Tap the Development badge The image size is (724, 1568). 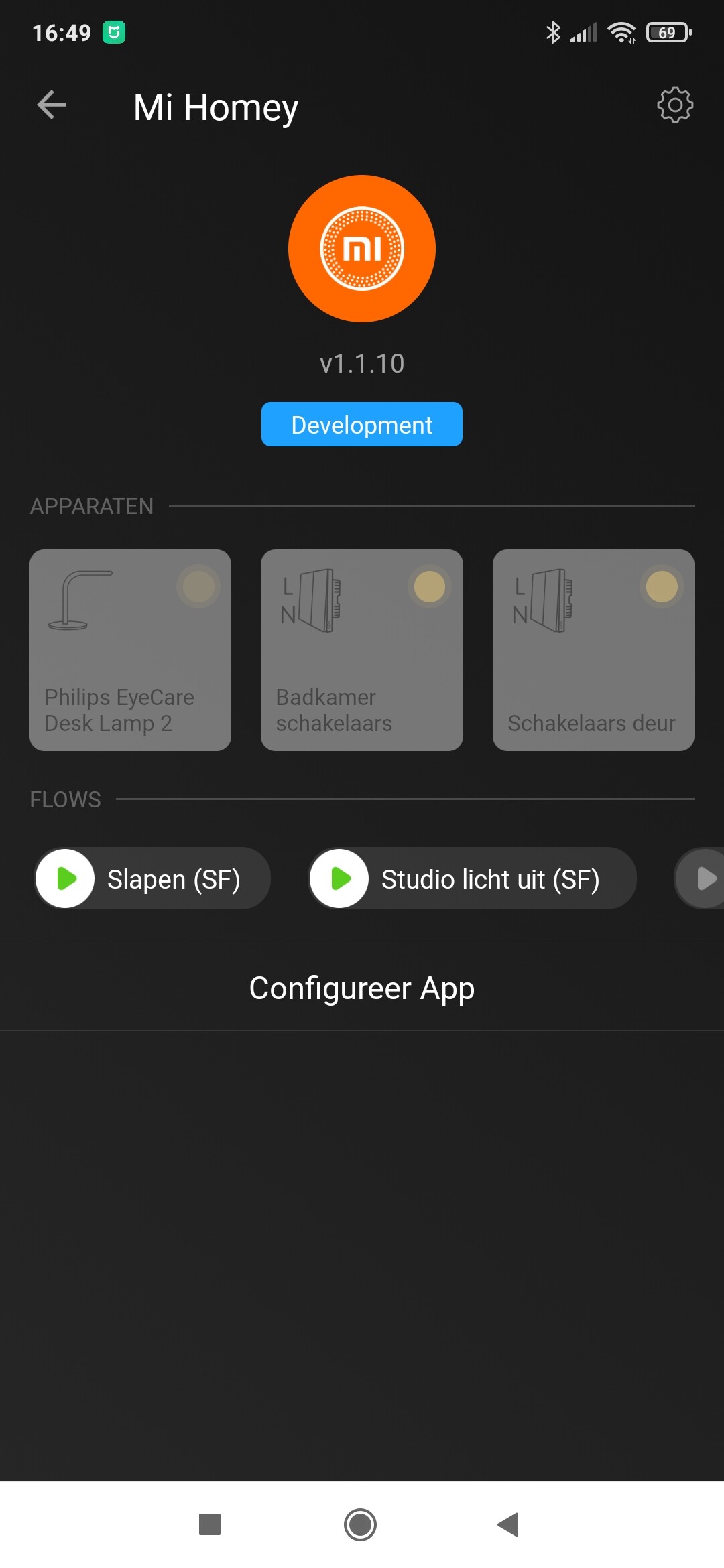pos(362,425)
